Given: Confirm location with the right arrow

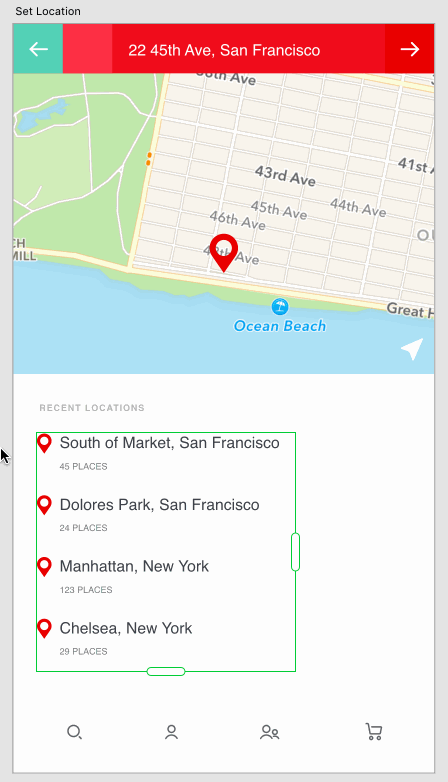Looking at the screenshot, I should coord(410,49).
